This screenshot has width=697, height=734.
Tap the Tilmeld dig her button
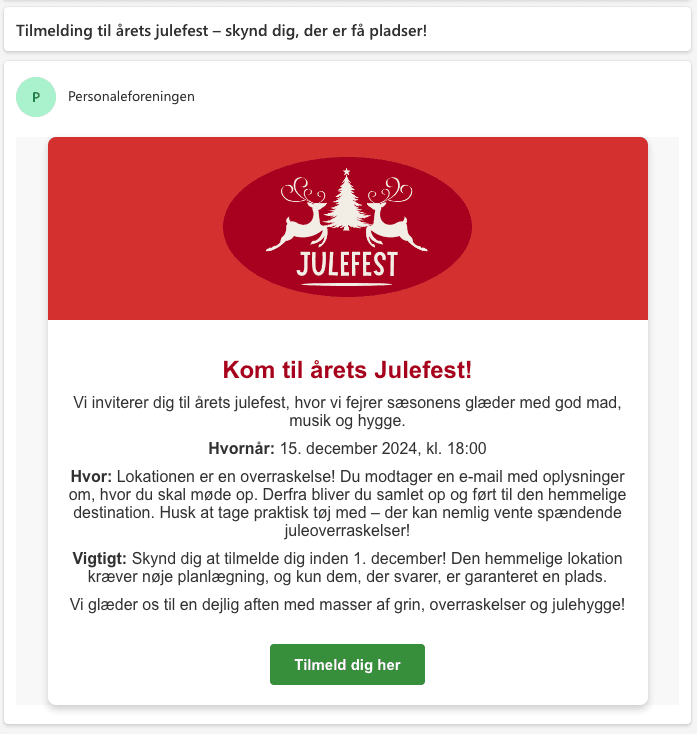(x=347, y=665)
